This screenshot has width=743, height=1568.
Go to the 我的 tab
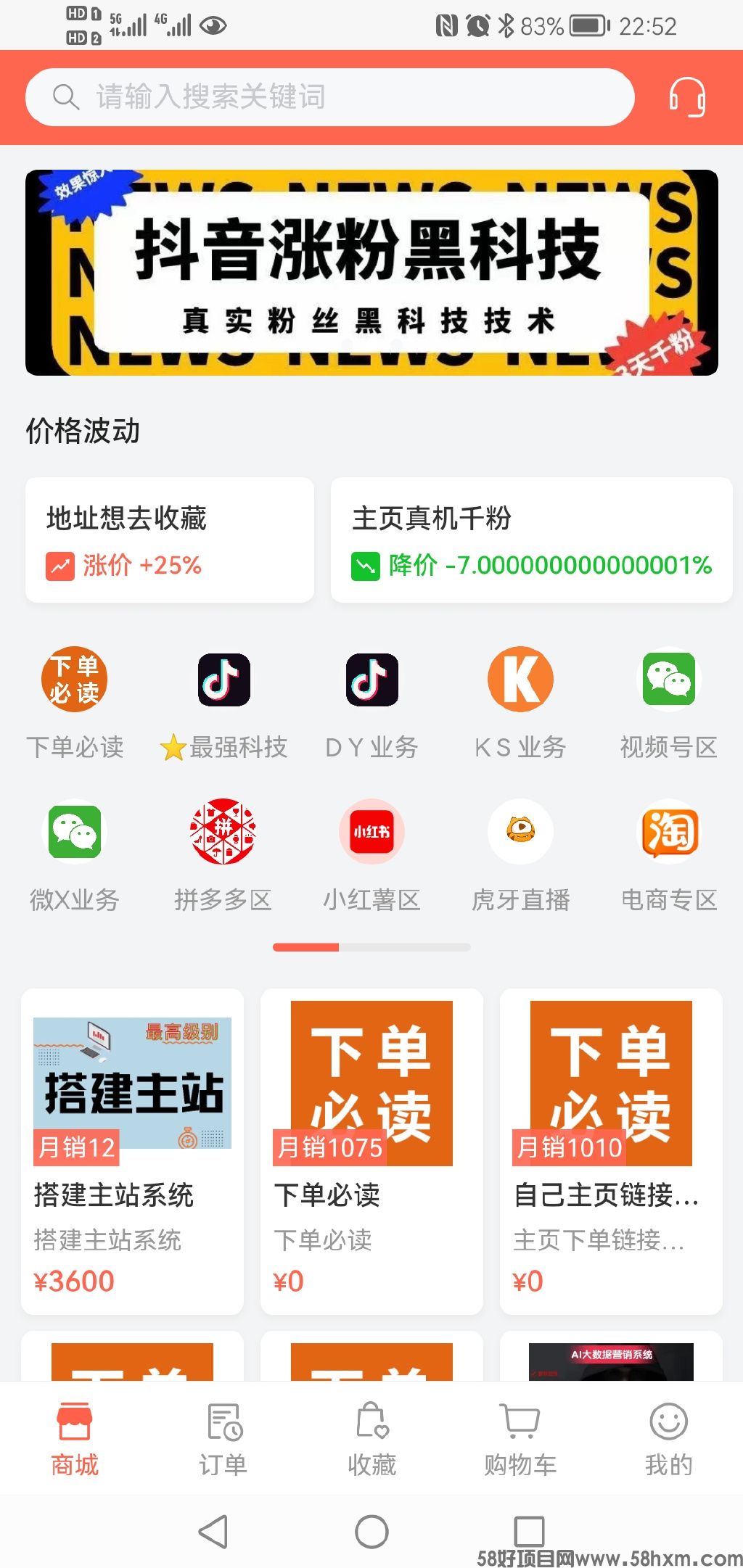click(x=668, y=1437)
